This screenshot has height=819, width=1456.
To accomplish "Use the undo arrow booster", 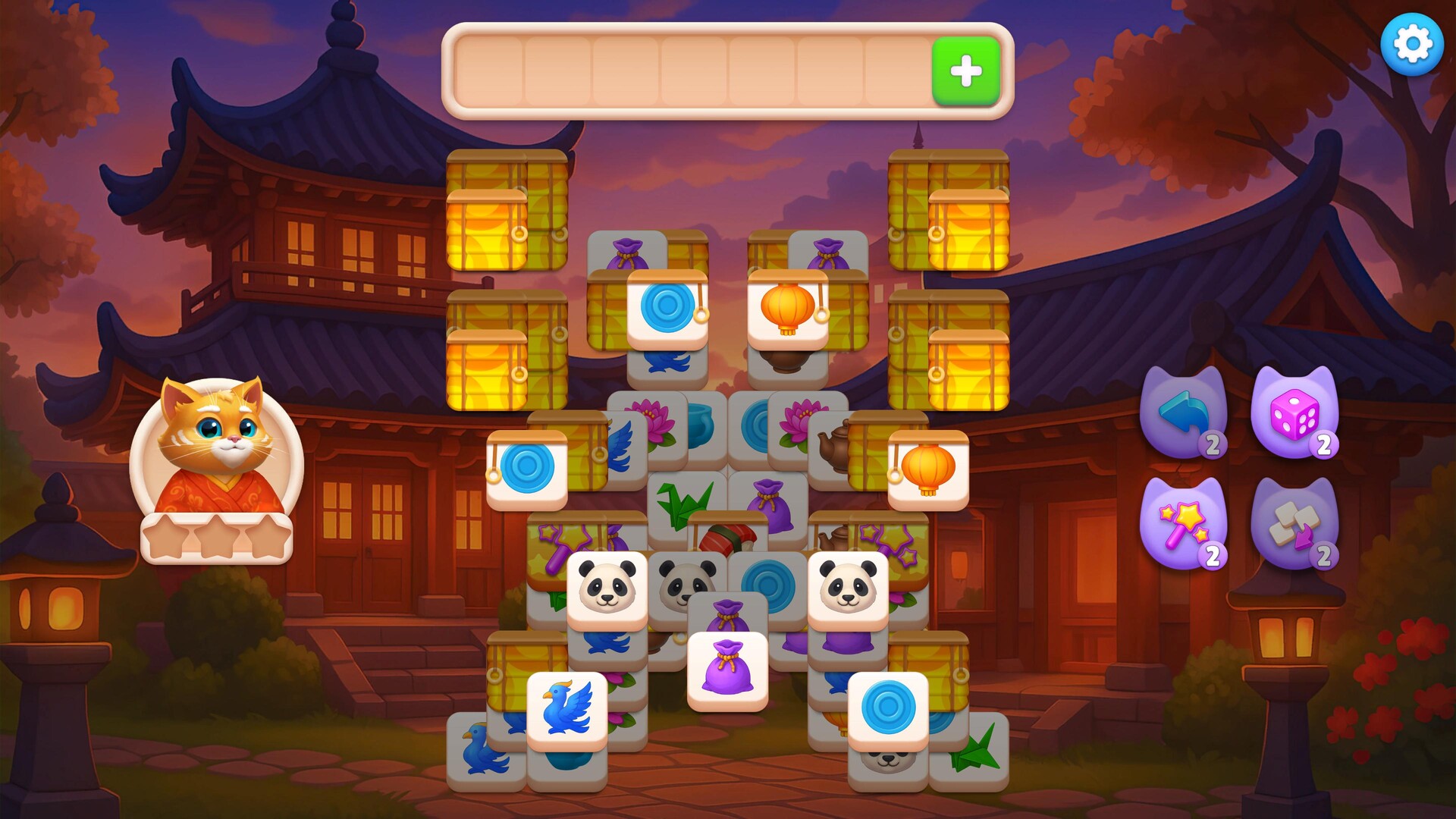I will coord(1183,415).
